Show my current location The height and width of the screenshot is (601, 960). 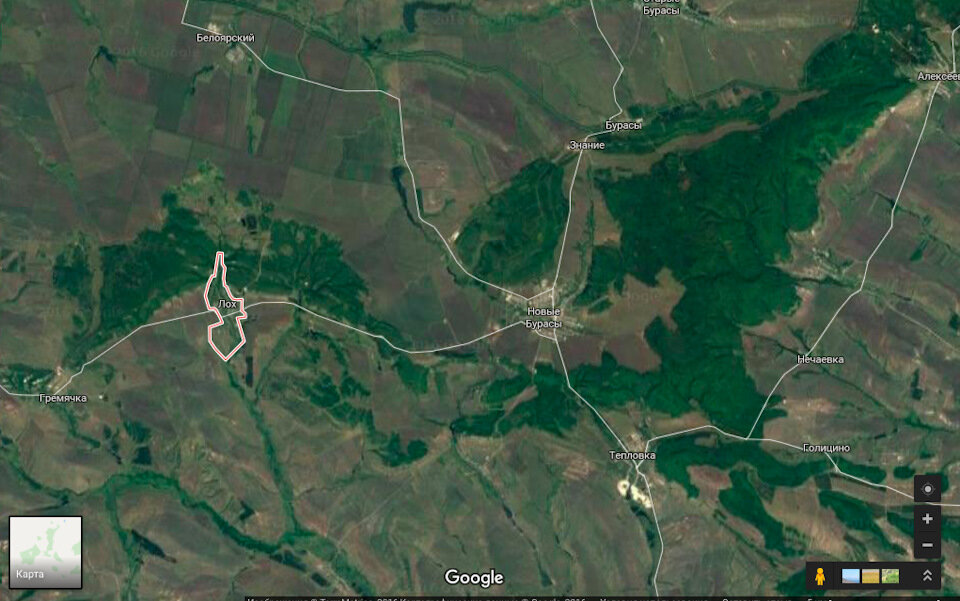(x=927, y=489)
